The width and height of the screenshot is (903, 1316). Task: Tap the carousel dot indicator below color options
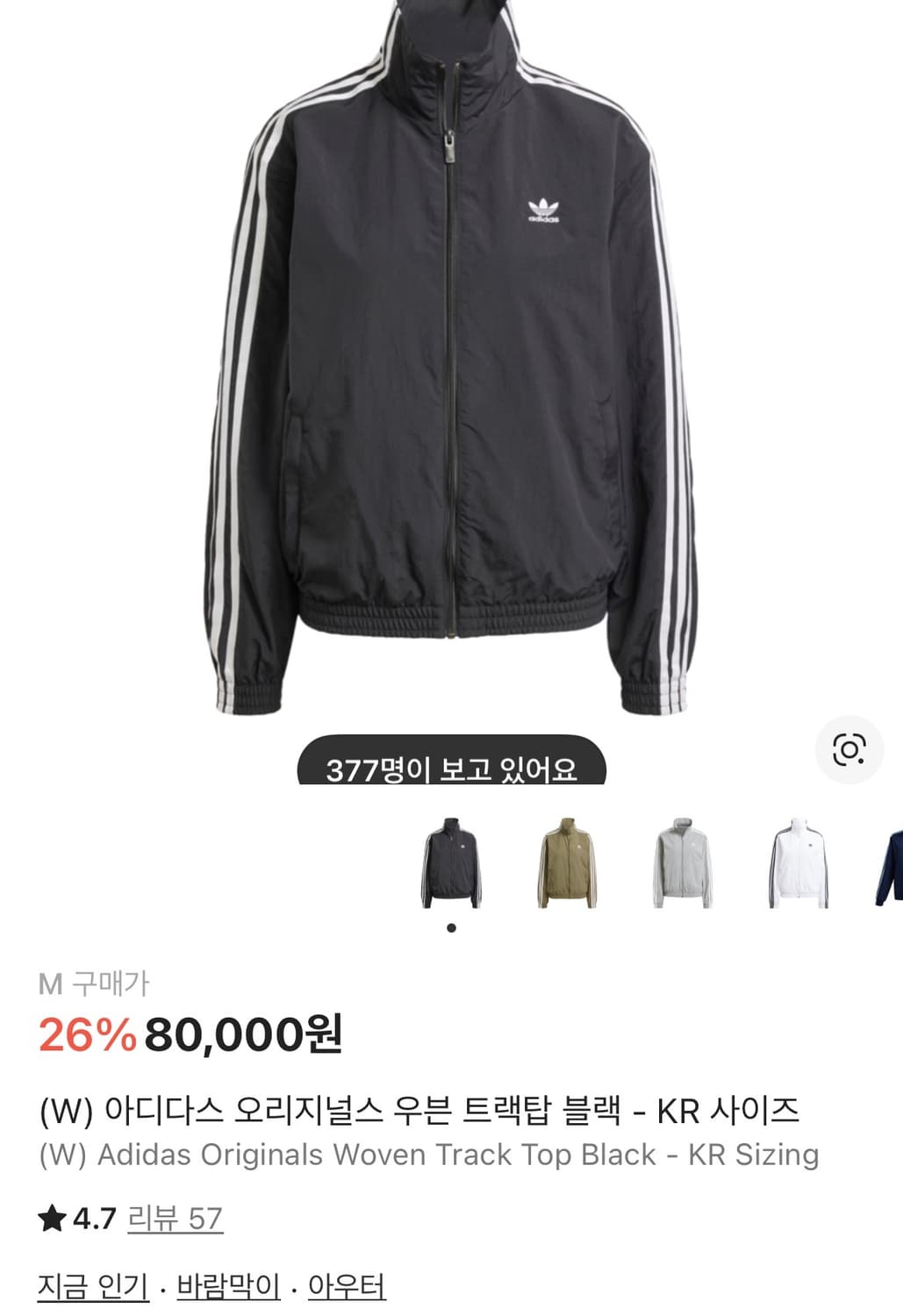(x=451, y=926)
